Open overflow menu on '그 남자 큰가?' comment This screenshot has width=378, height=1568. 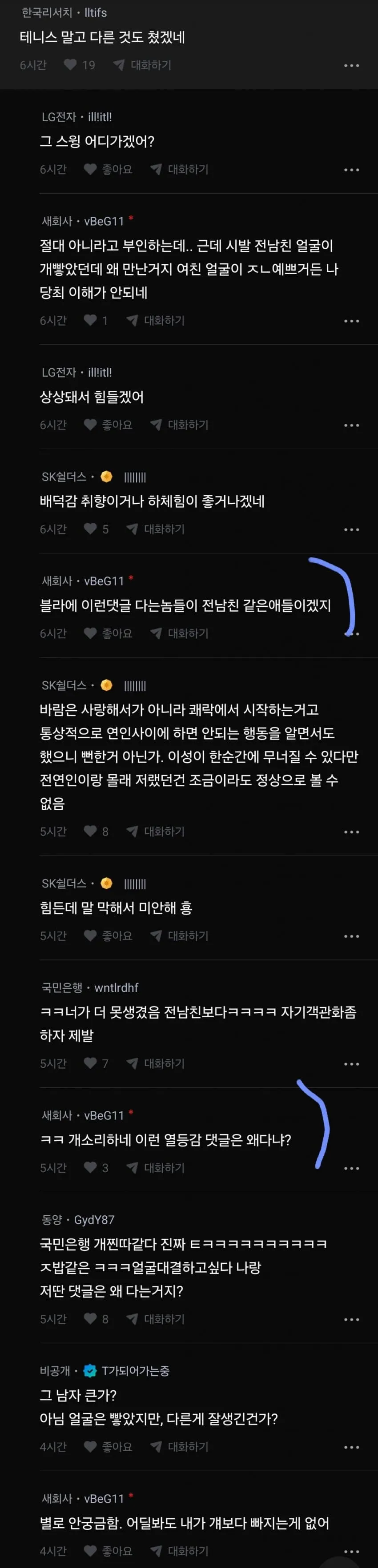(x=351, y=1447)
